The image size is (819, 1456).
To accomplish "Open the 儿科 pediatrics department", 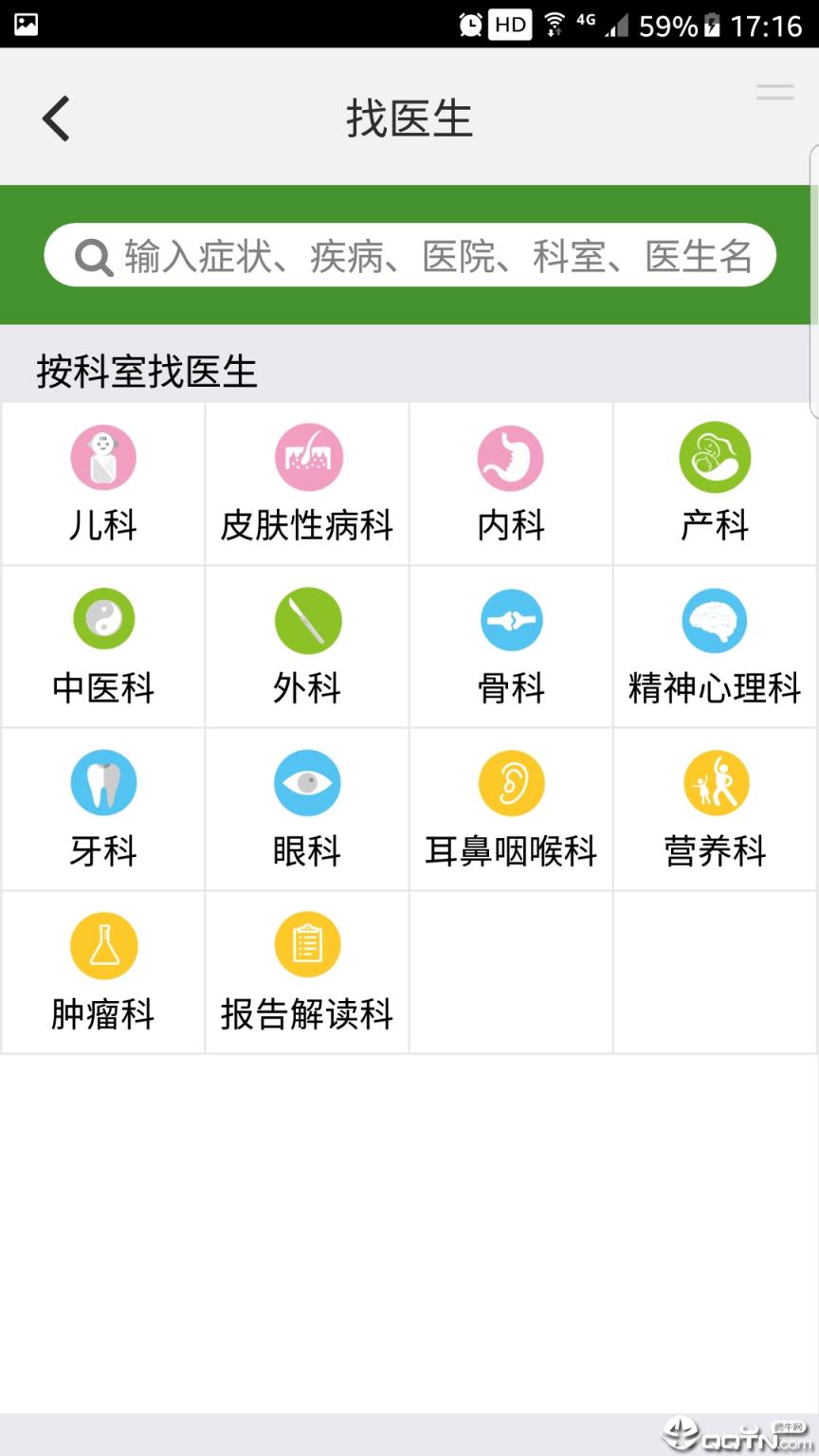I will (x=102, y=483).
